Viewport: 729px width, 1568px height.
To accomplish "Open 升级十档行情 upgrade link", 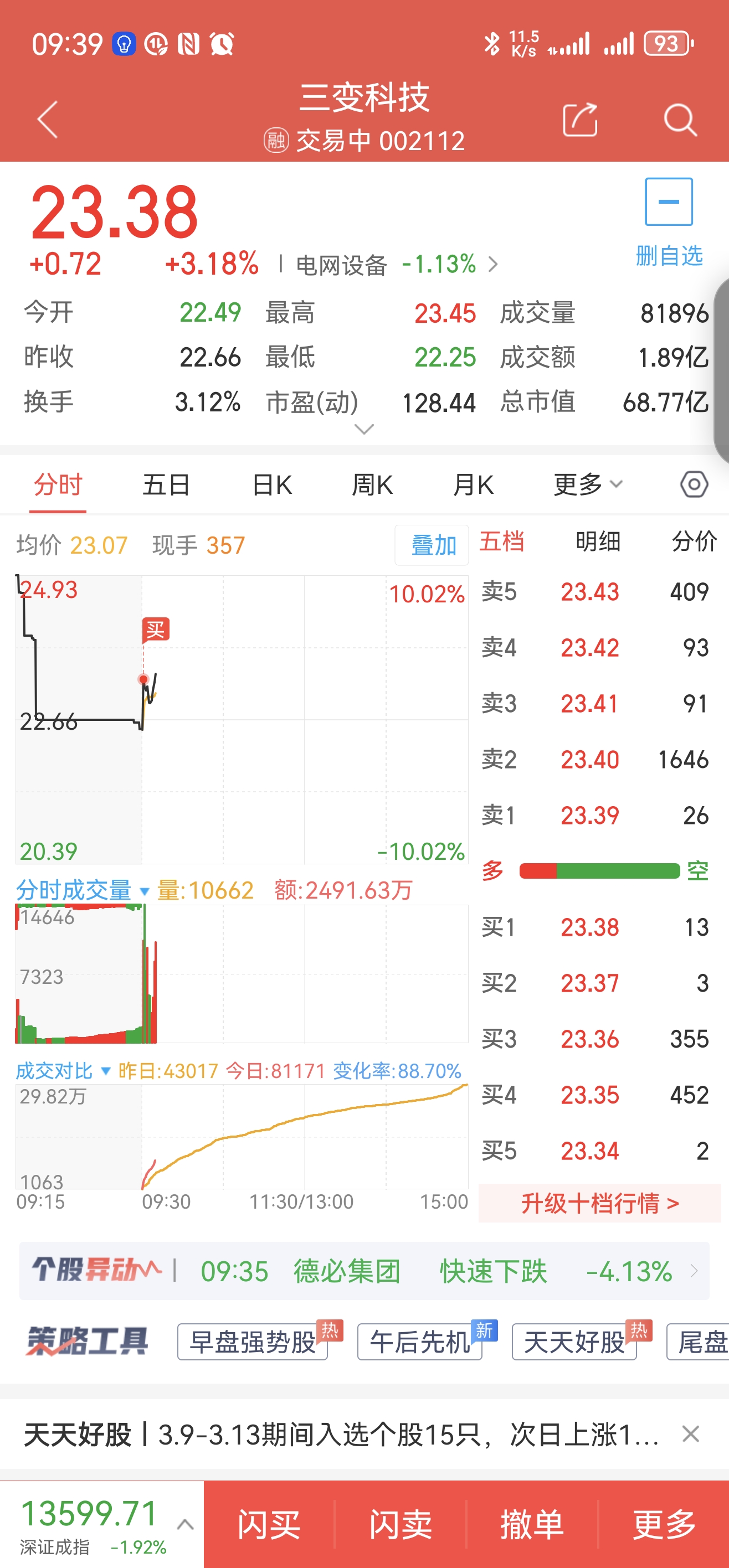I will pyautogui.click(x=599, y=1203).
